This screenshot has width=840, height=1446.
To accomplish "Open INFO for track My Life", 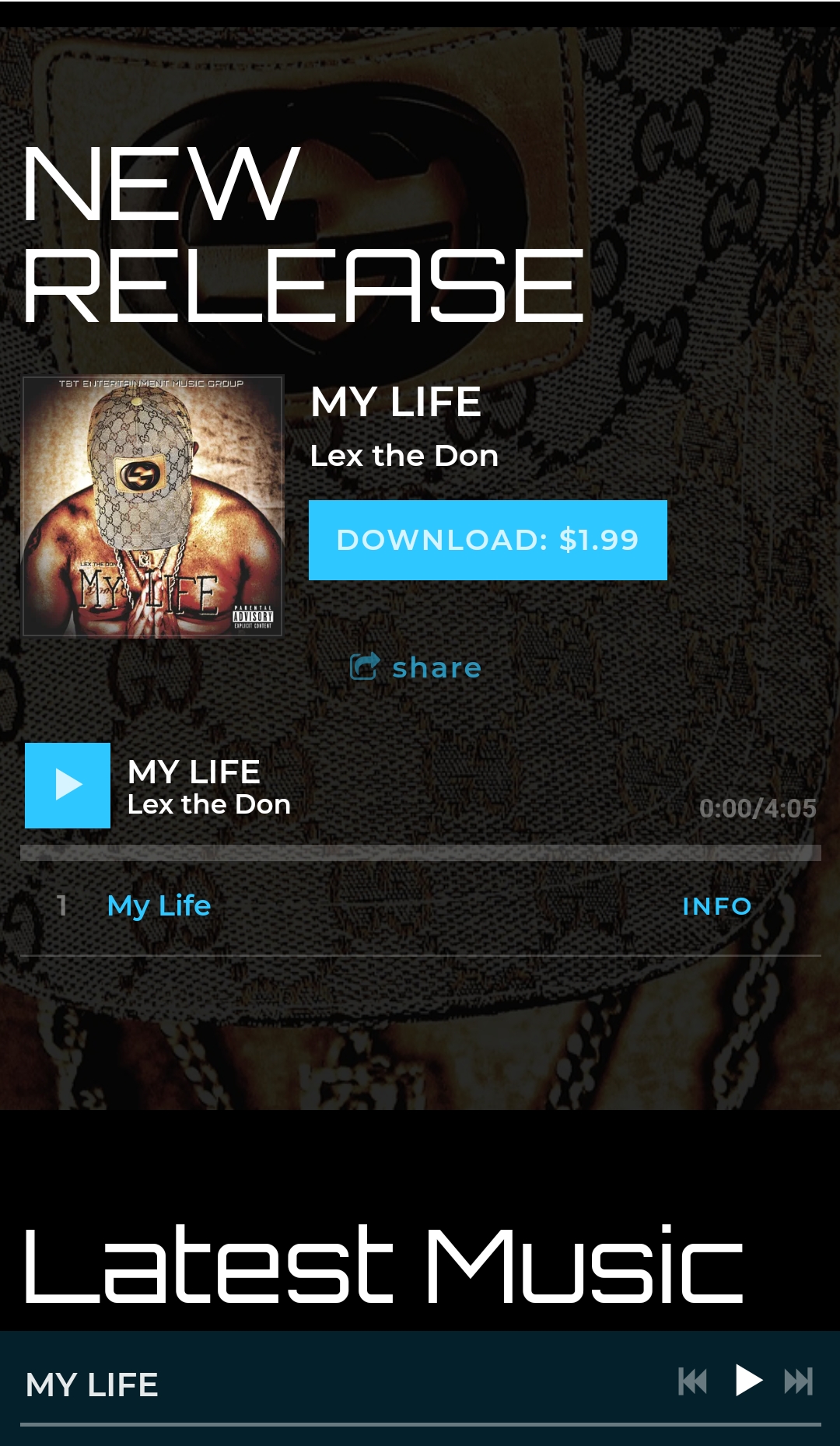I will tap(717, 906).
